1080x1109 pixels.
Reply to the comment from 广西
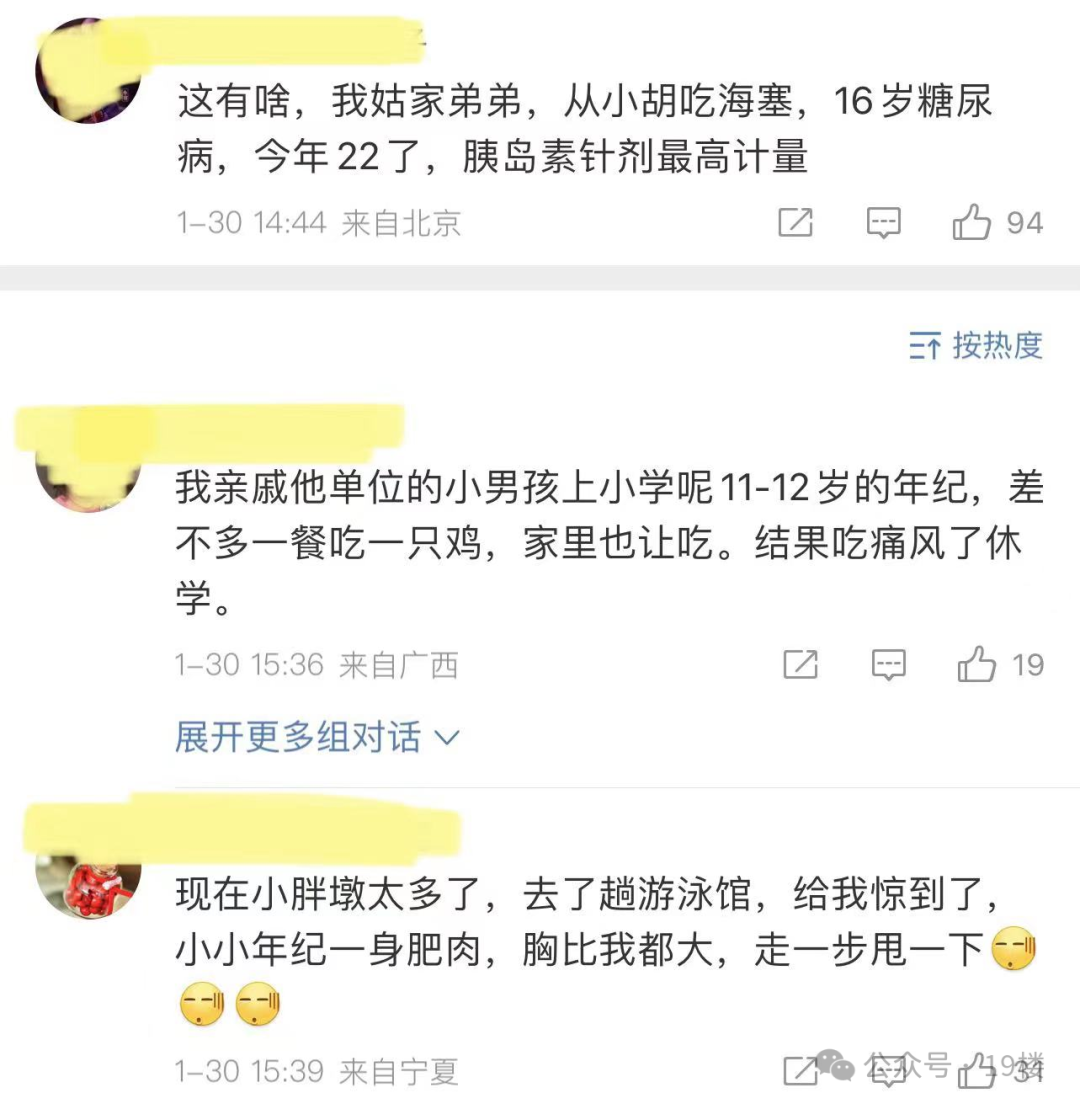pyautogui.click(x=888, y=664)
